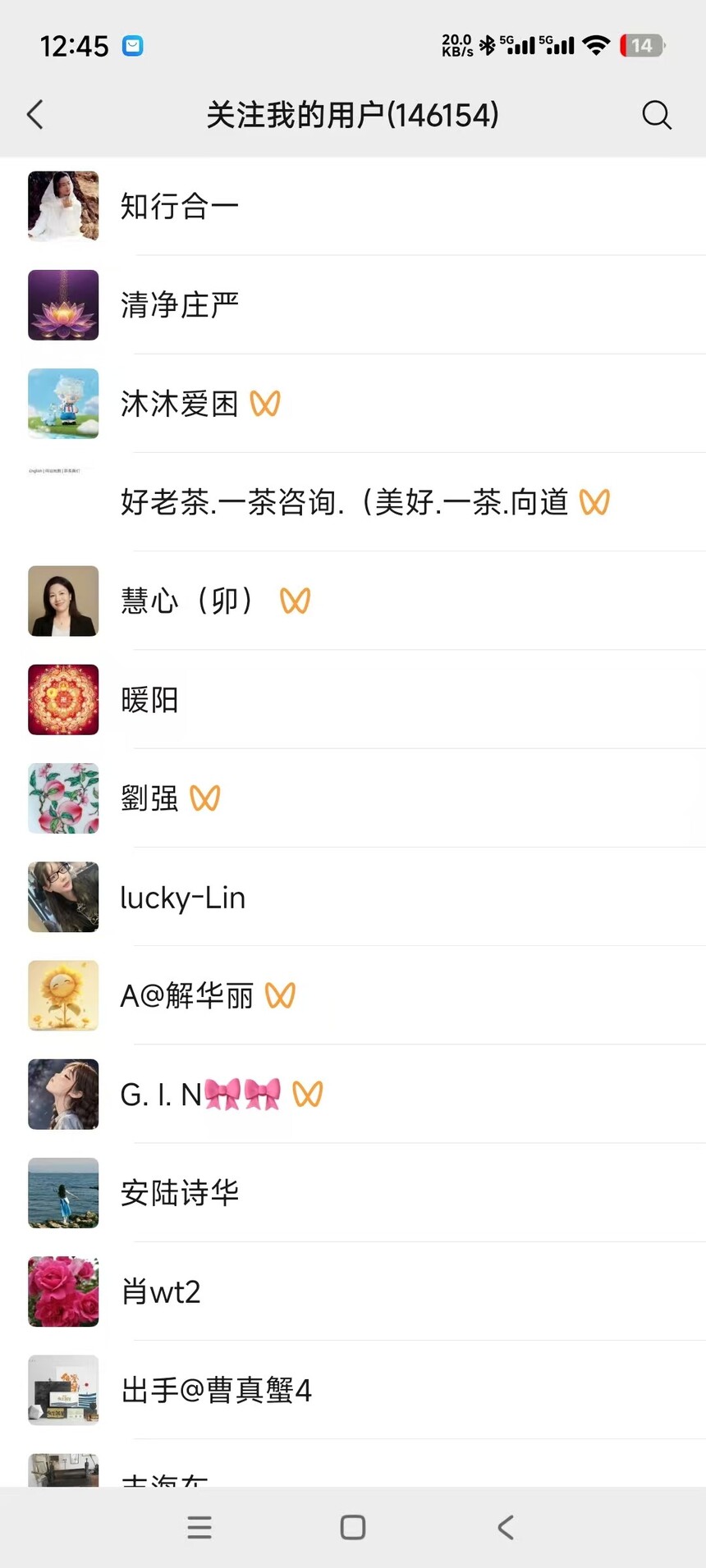Tap the system home button
Image resolution: width=706 pixels, height=1568 pixels.
tap(353, 1527)
